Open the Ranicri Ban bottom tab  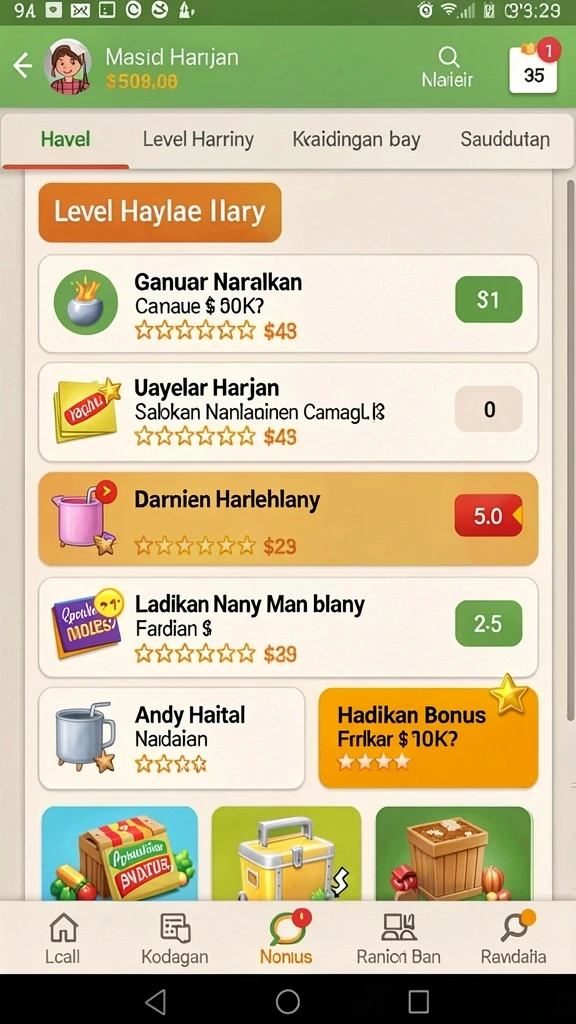pos(398,939)
